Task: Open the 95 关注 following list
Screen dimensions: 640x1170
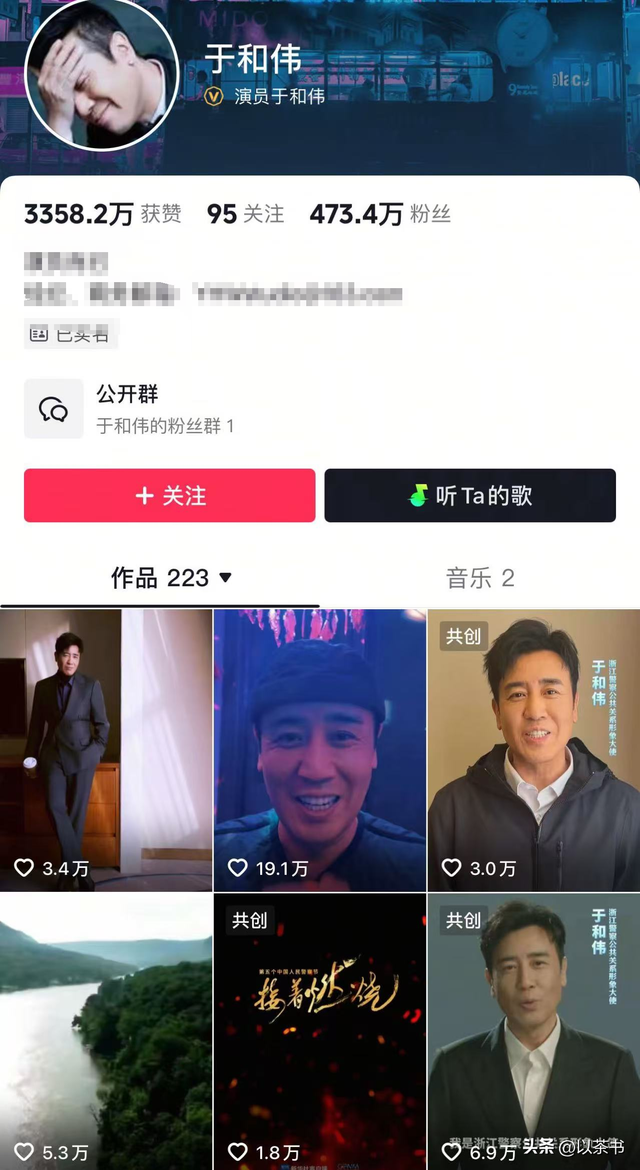Action: pos(245,213)
